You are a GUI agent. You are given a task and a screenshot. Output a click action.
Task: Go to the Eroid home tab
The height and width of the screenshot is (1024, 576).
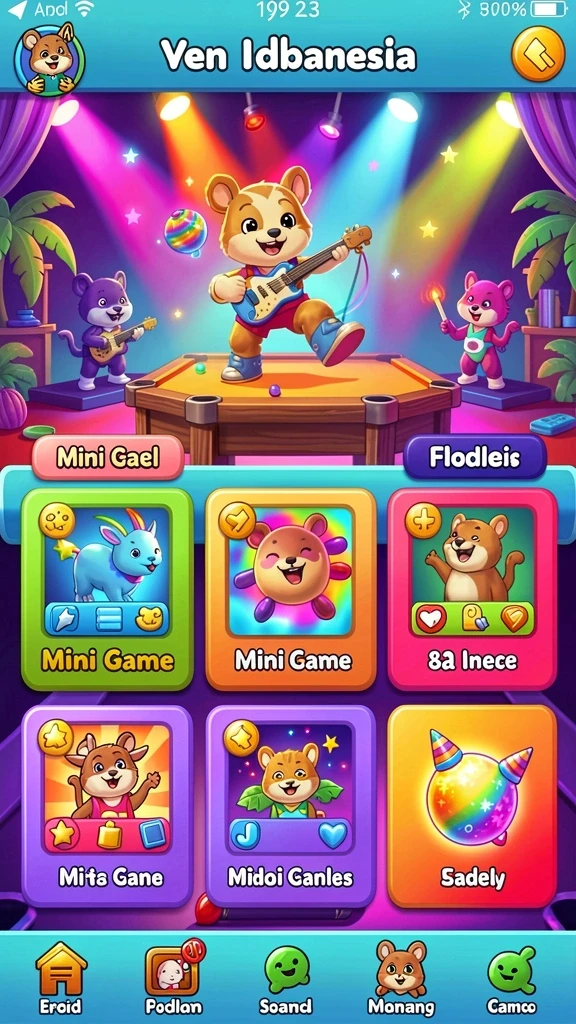click(x=61, y=978)
